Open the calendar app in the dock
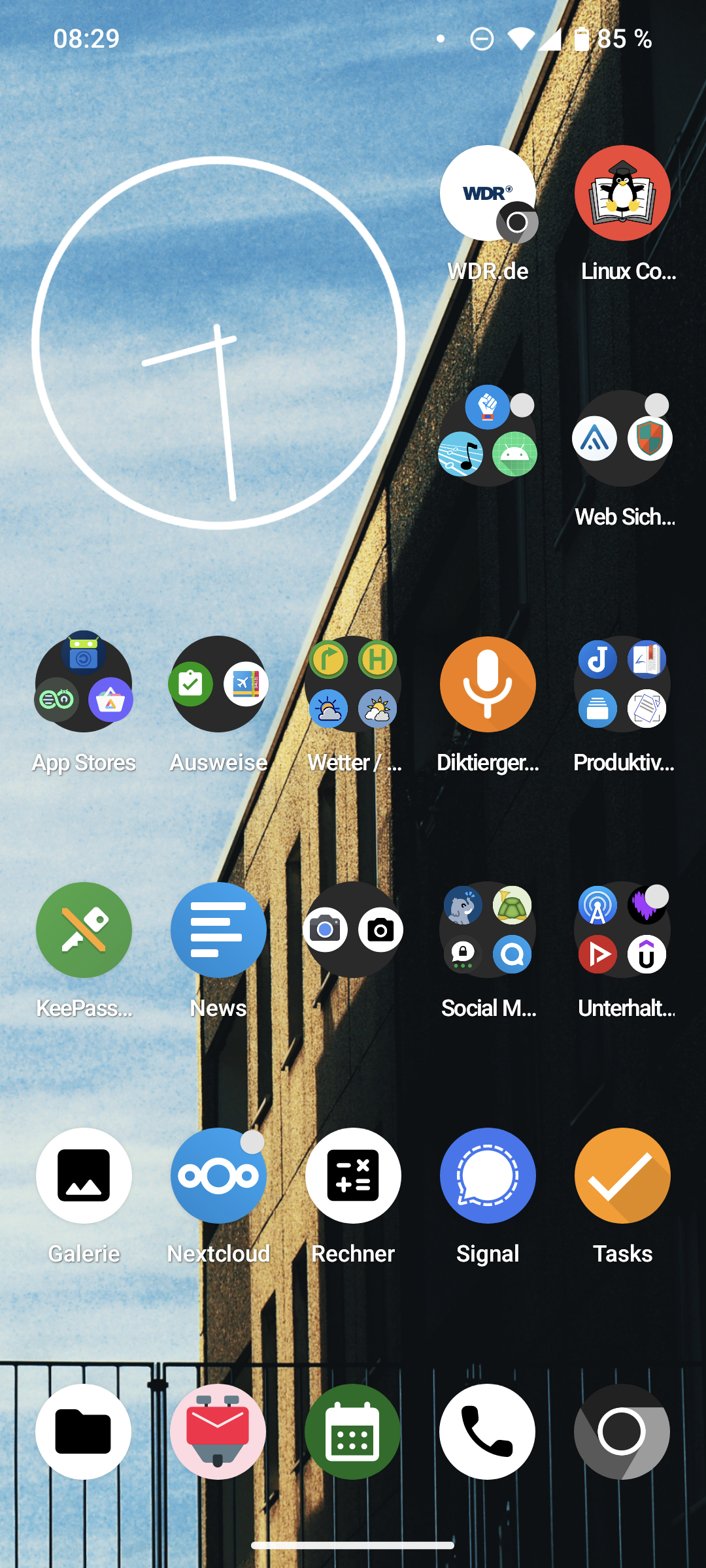 353,1431
